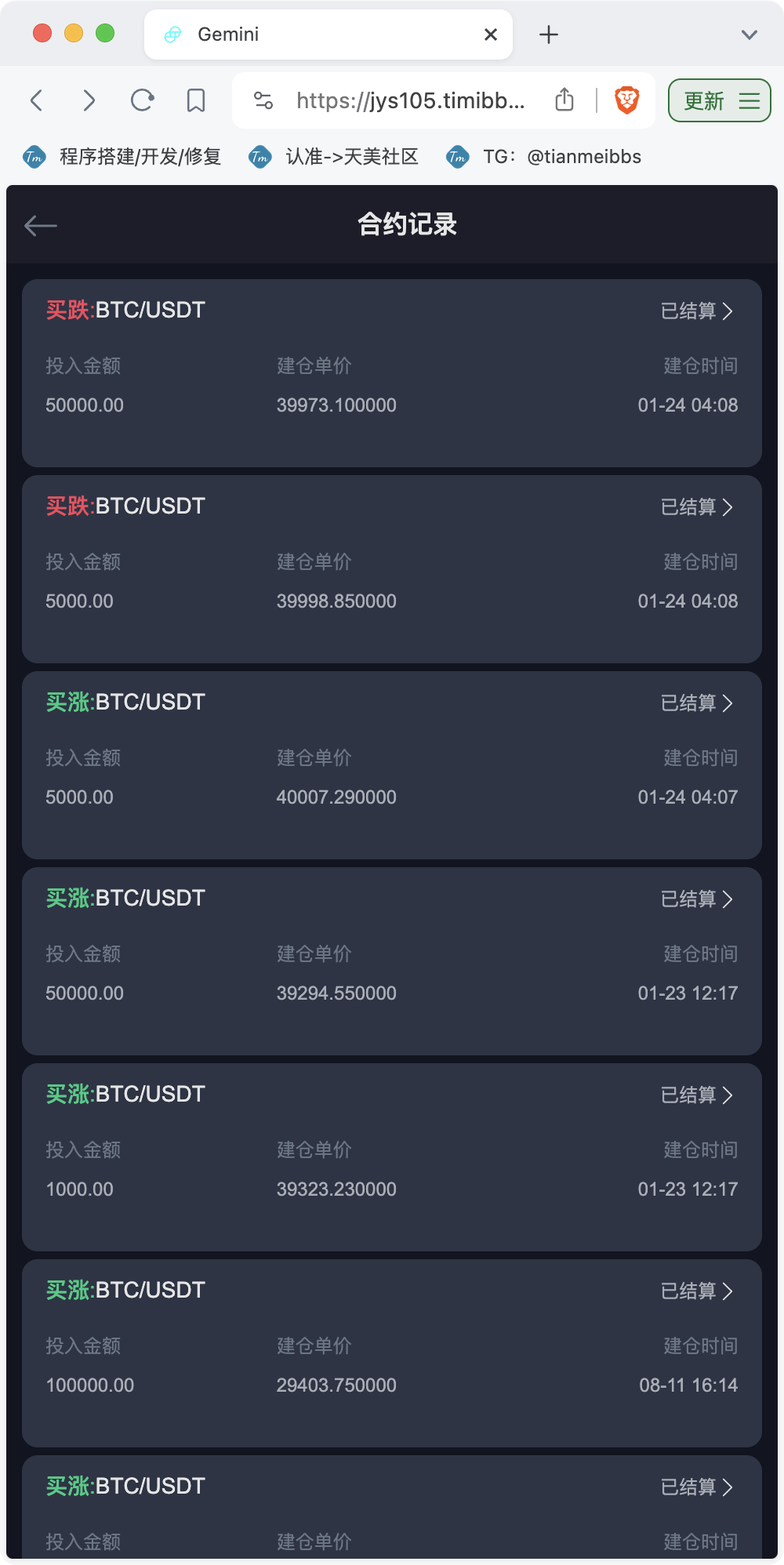Open the TG: @tianmeibbs bookmark
Viewport: 784px width, 1565px height.
(544, 157)
